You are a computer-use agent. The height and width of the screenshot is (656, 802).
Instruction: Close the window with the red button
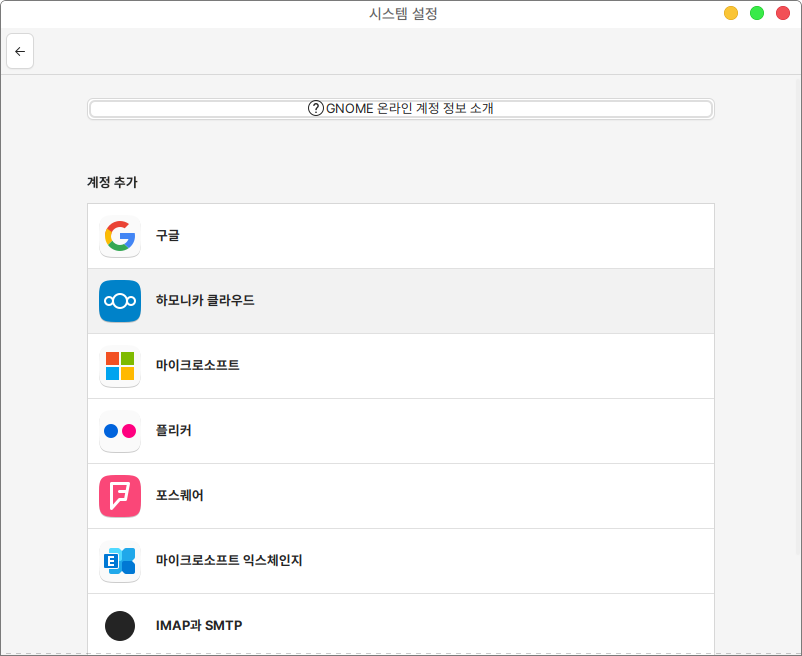(783, 13)
